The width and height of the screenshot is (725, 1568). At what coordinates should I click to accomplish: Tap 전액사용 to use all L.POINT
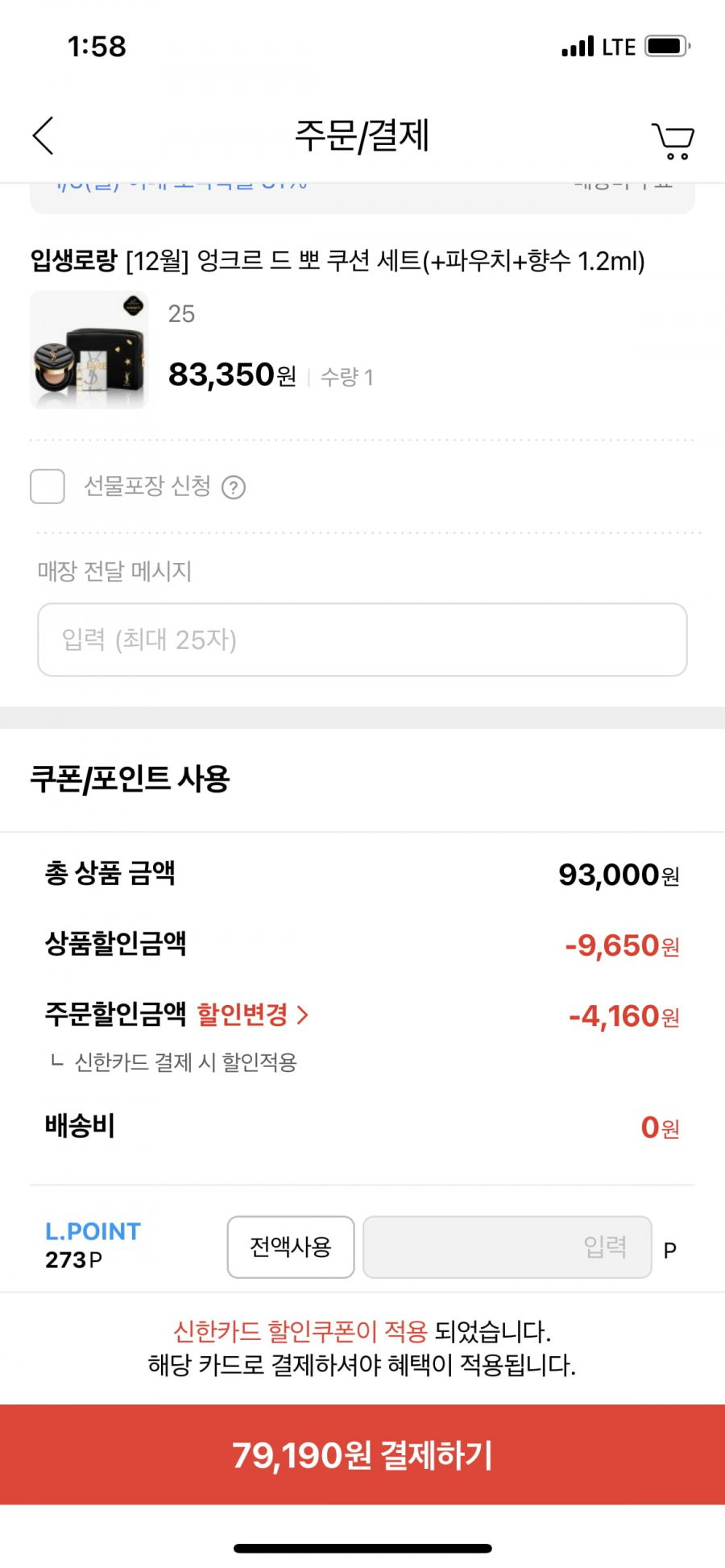291,1247
